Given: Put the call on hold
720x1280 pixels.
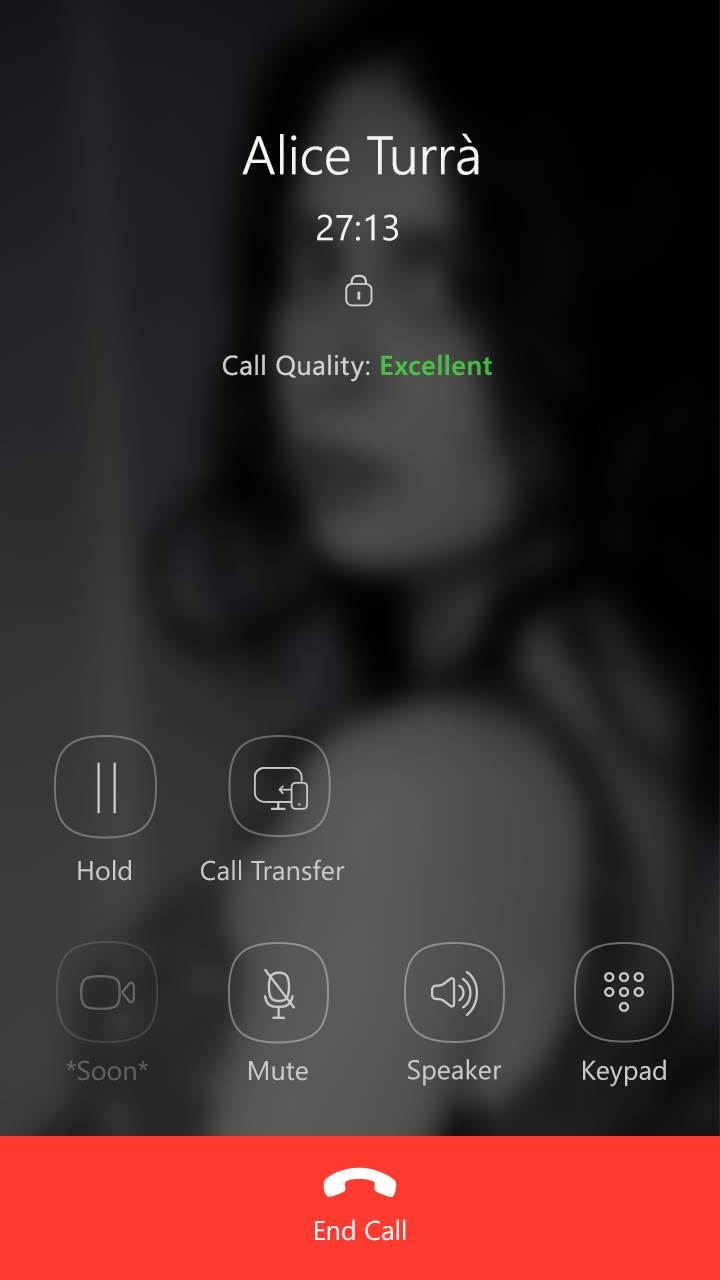Looking at the screenshot, I should 105,787.
